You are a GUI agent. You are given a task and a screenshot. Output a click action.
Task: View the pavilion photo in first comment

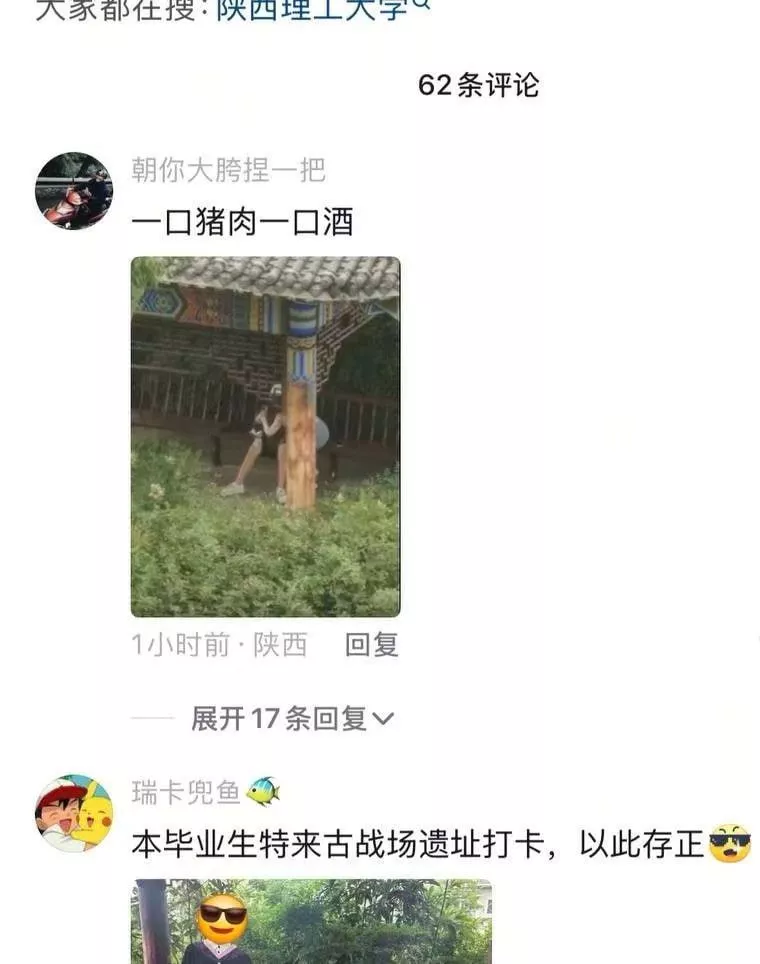tap(265, 437)
